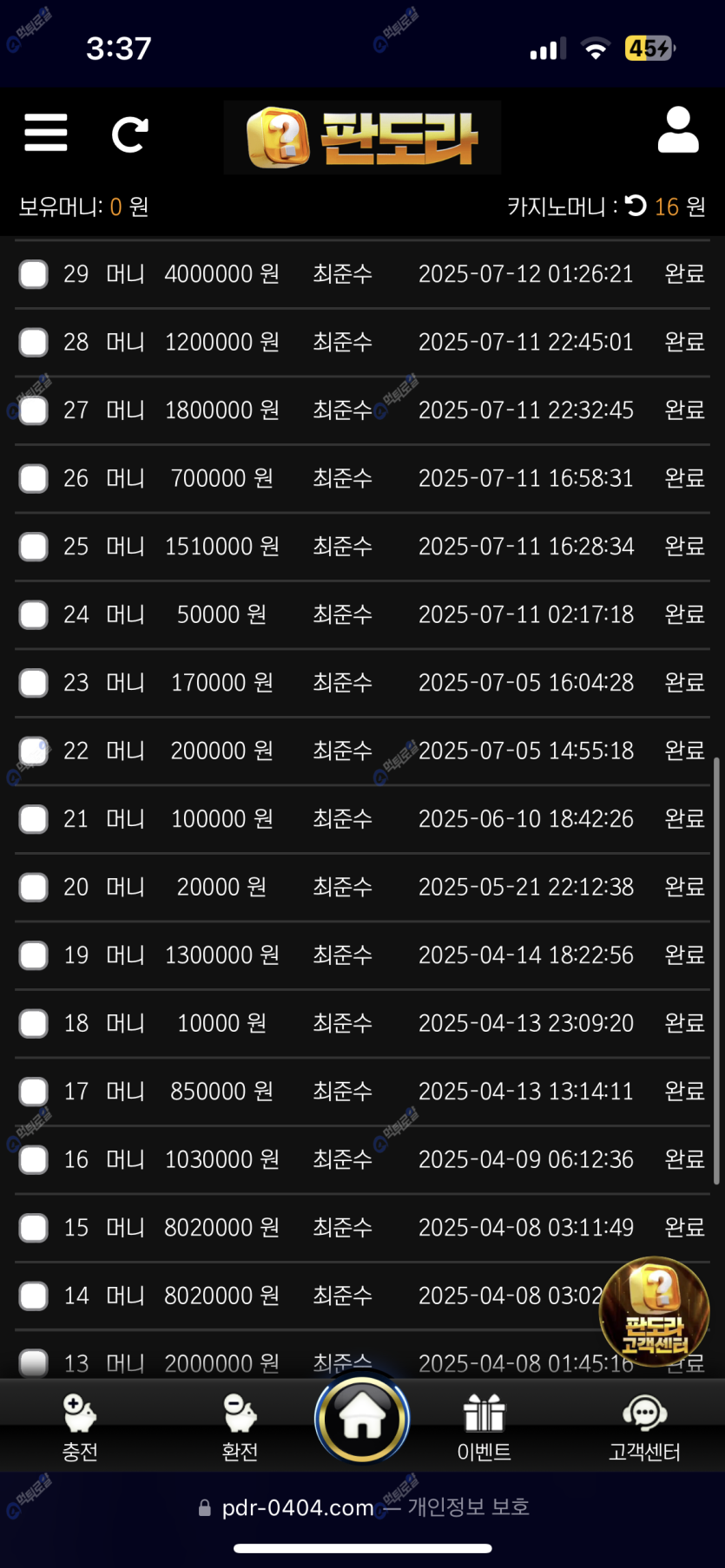Tick the checkbox of row 26
Screen dimensions: 725x1568
(x=34, y=478)
